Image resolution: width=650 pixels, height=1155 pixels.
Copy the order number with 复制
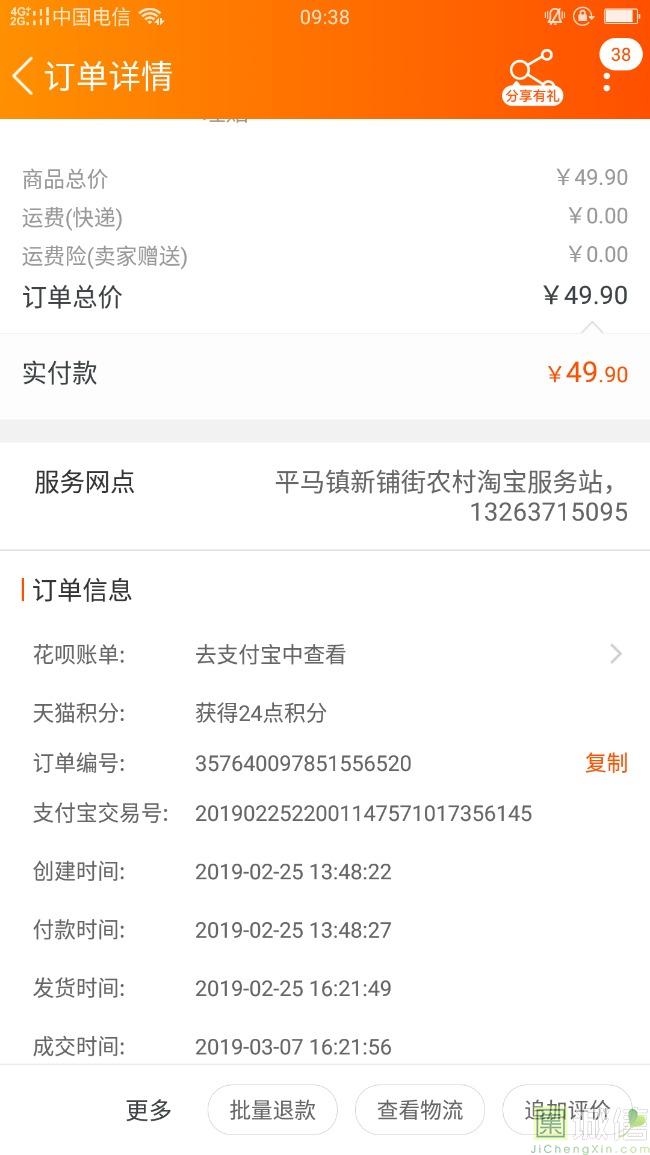[x=606, y=763]
